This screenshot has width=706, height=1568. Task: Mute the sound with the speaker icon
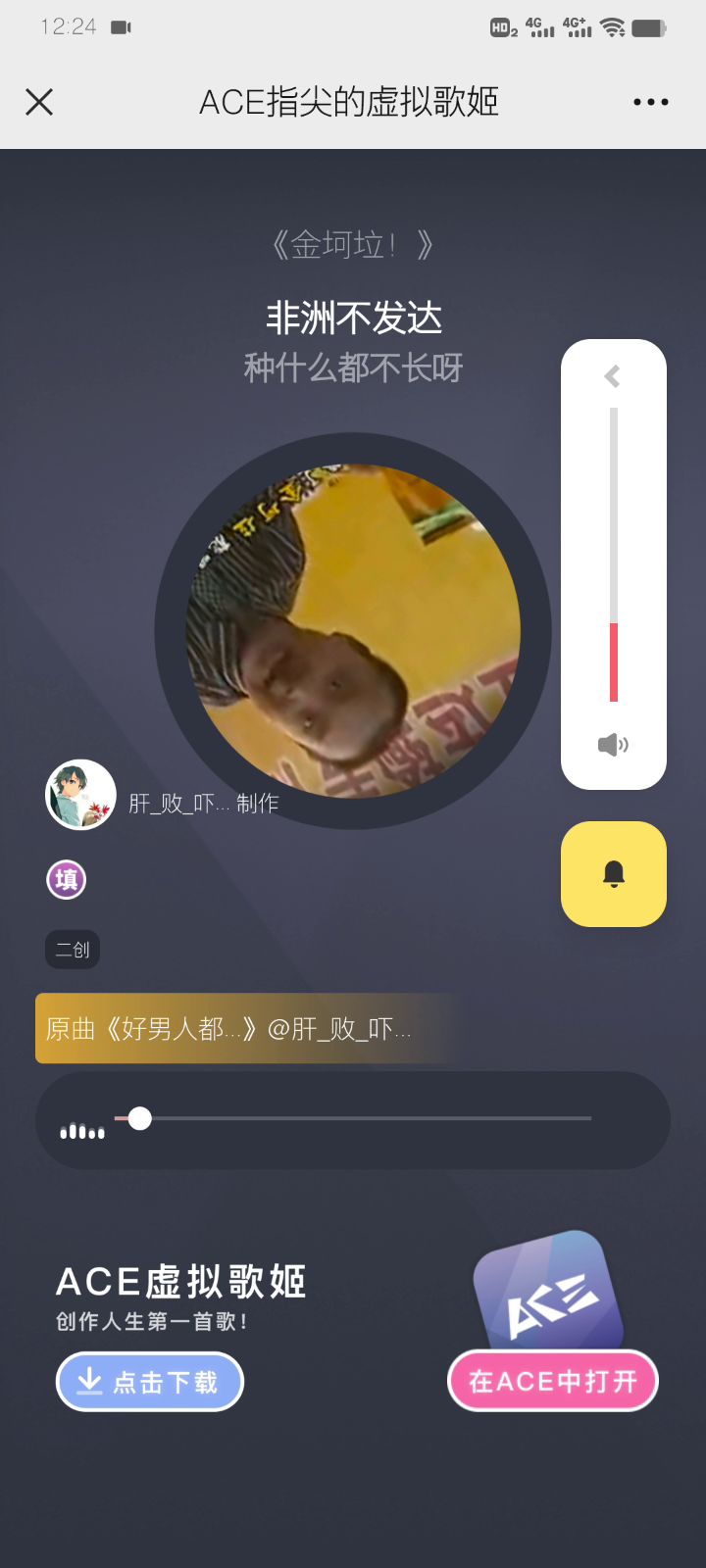click(613, 745)
